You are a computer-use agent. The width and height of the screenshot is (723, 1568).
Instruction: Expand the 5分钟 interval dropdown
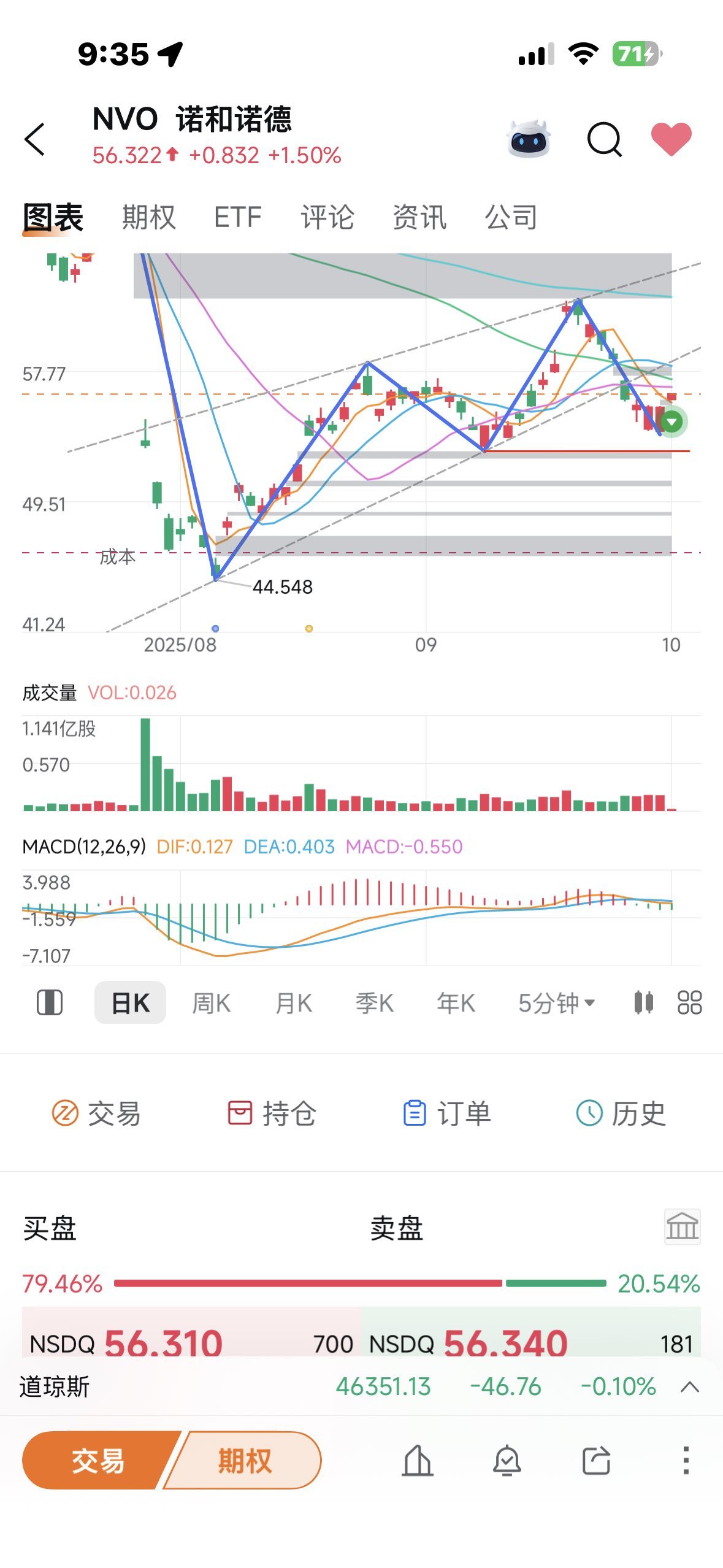click(x=556, y=1003)
